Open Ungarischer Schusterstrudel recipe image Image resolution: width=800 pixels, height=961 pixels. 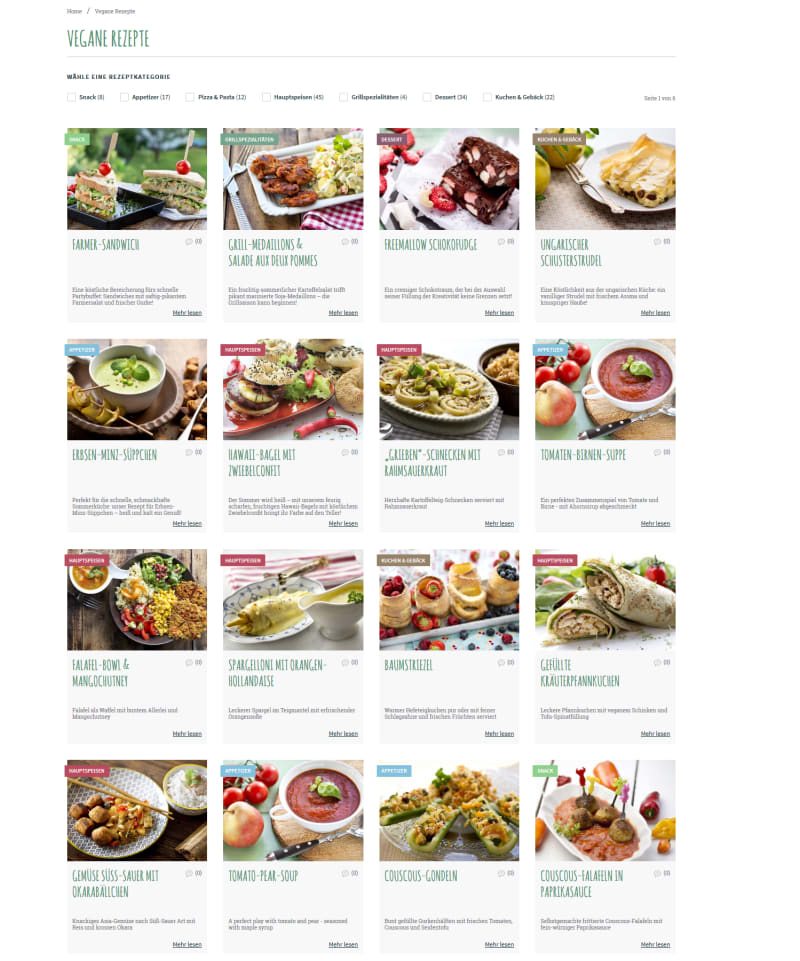(x=604, y=180)
